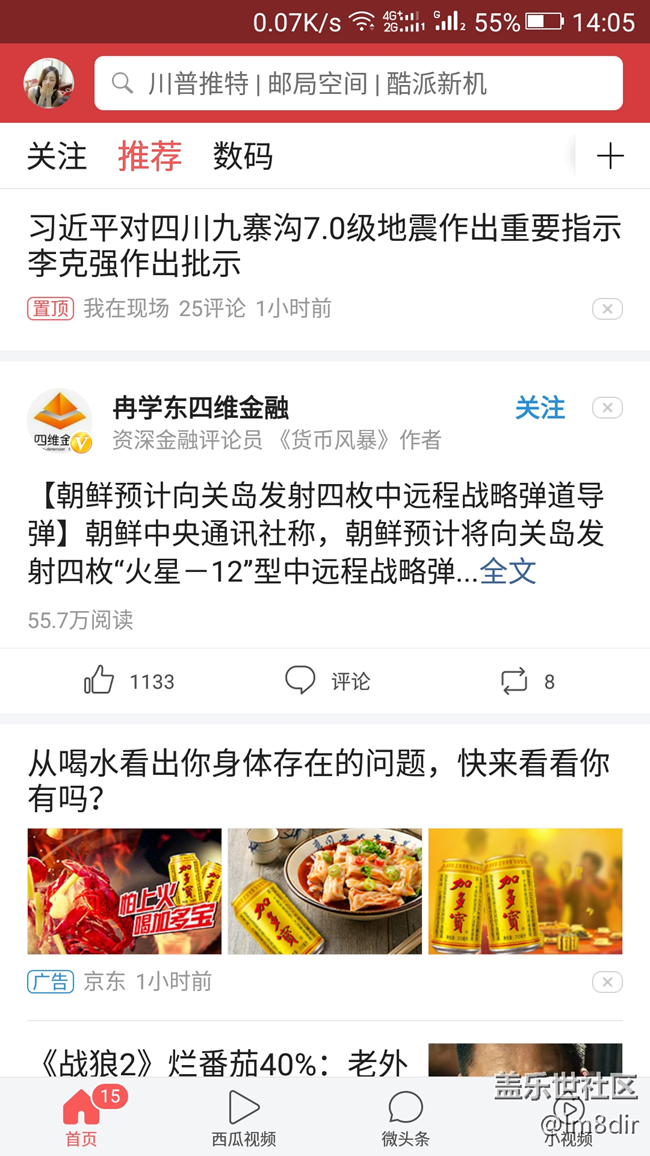
Task: Switch to the 数码 tab
Action: coord(243,156)
